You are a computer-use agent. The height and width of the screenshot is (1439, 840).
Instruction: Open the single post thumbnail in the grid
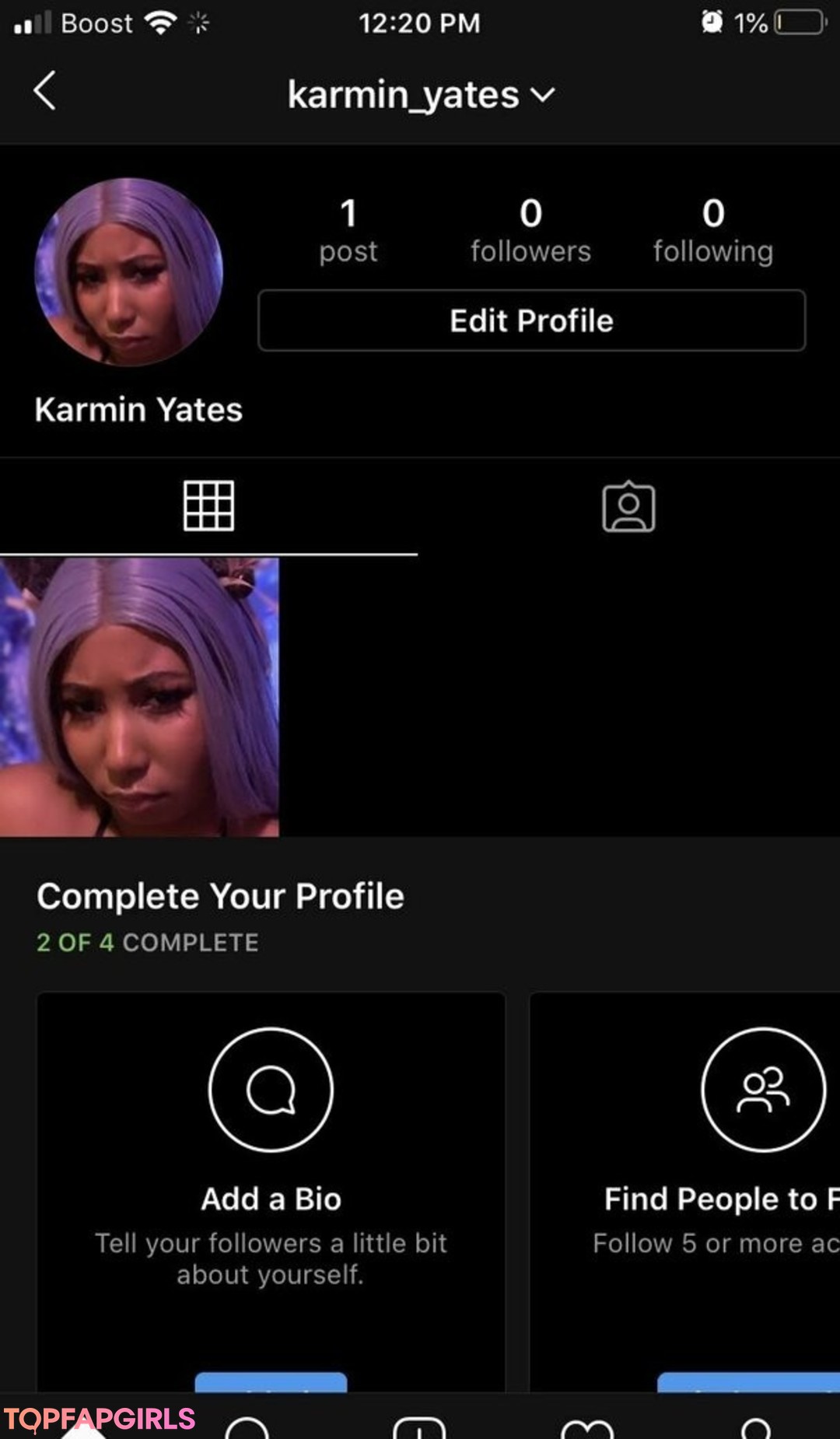pyautogui.click(x=139, y=698)
